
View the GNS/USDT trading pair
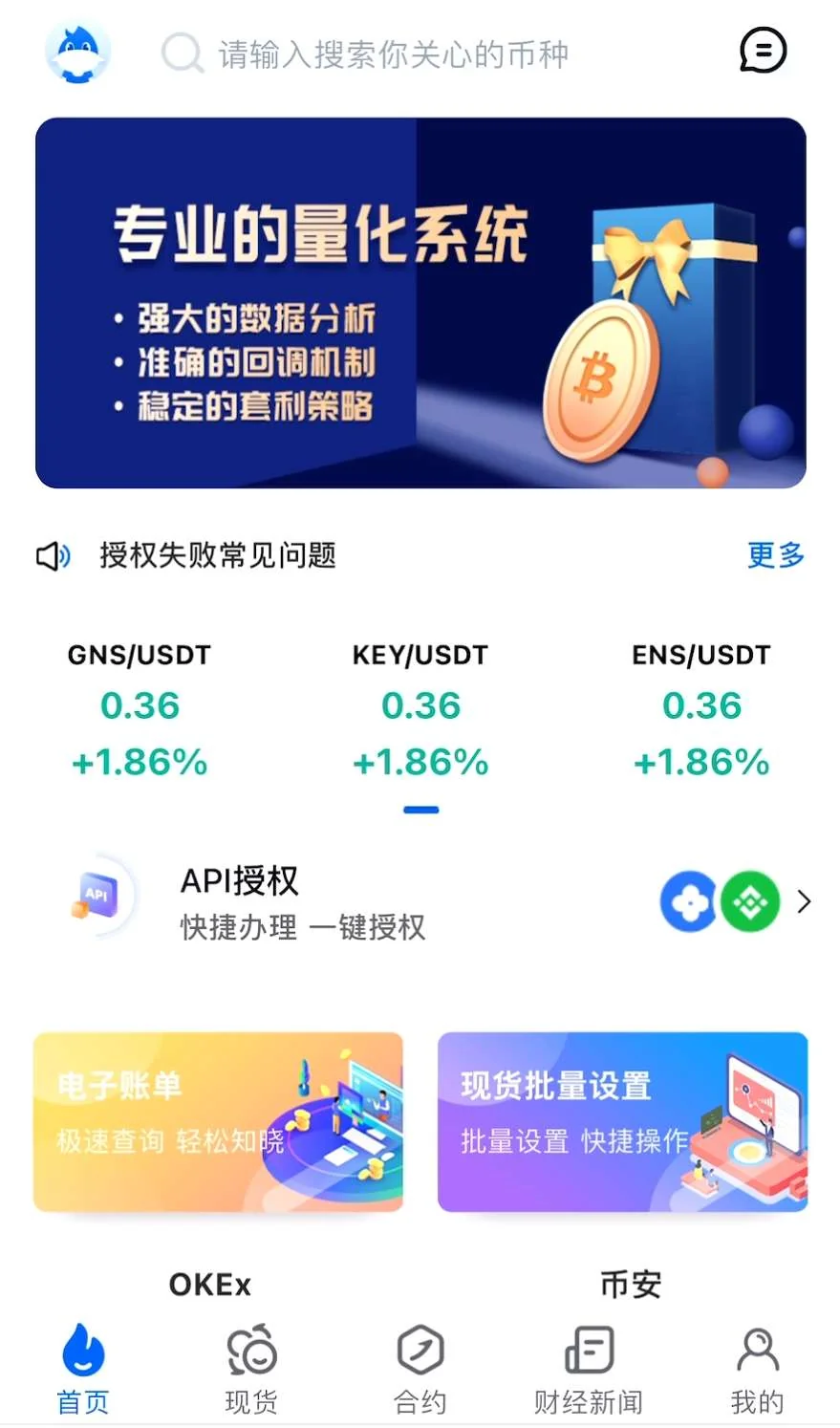[x=140, y=708]
